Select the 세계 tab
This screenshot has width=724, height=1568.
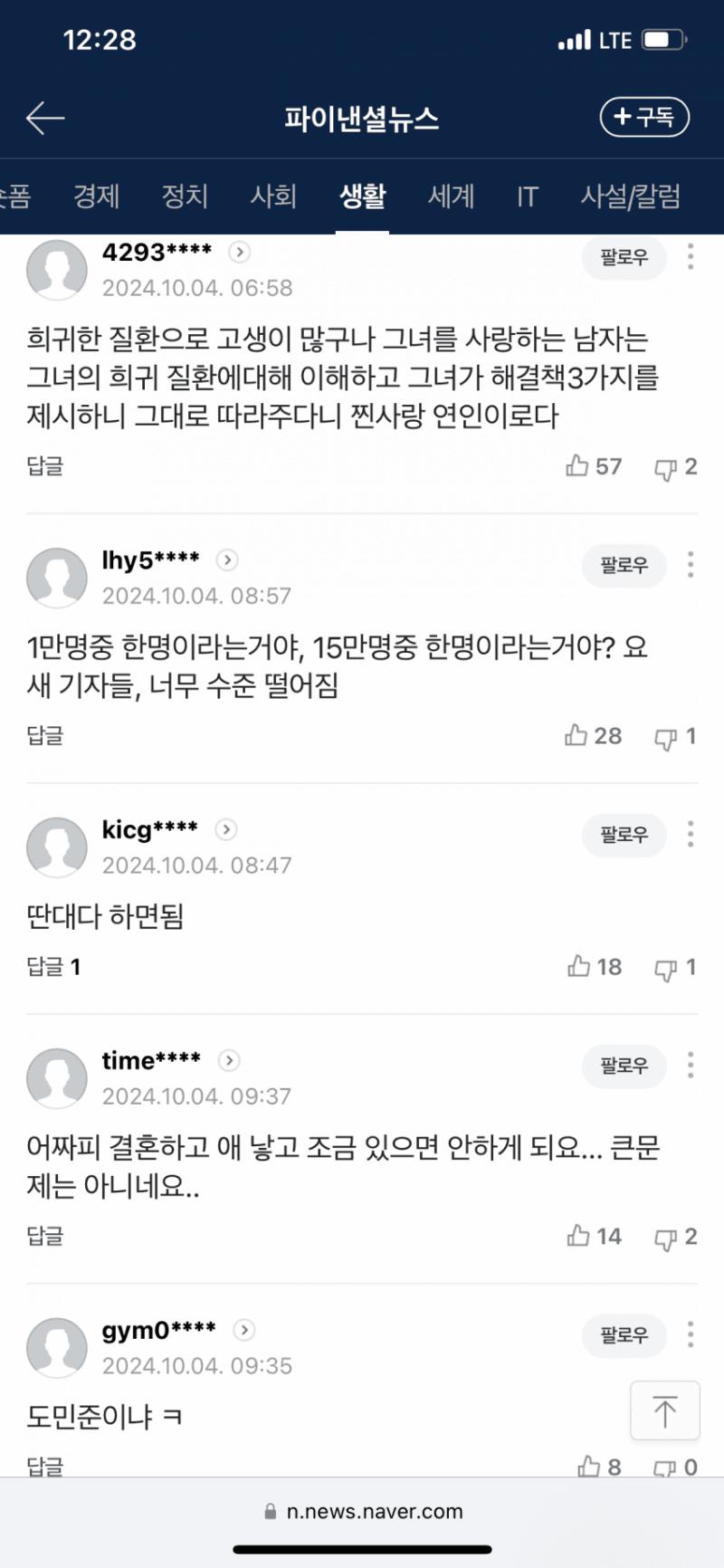coord(451,196)
